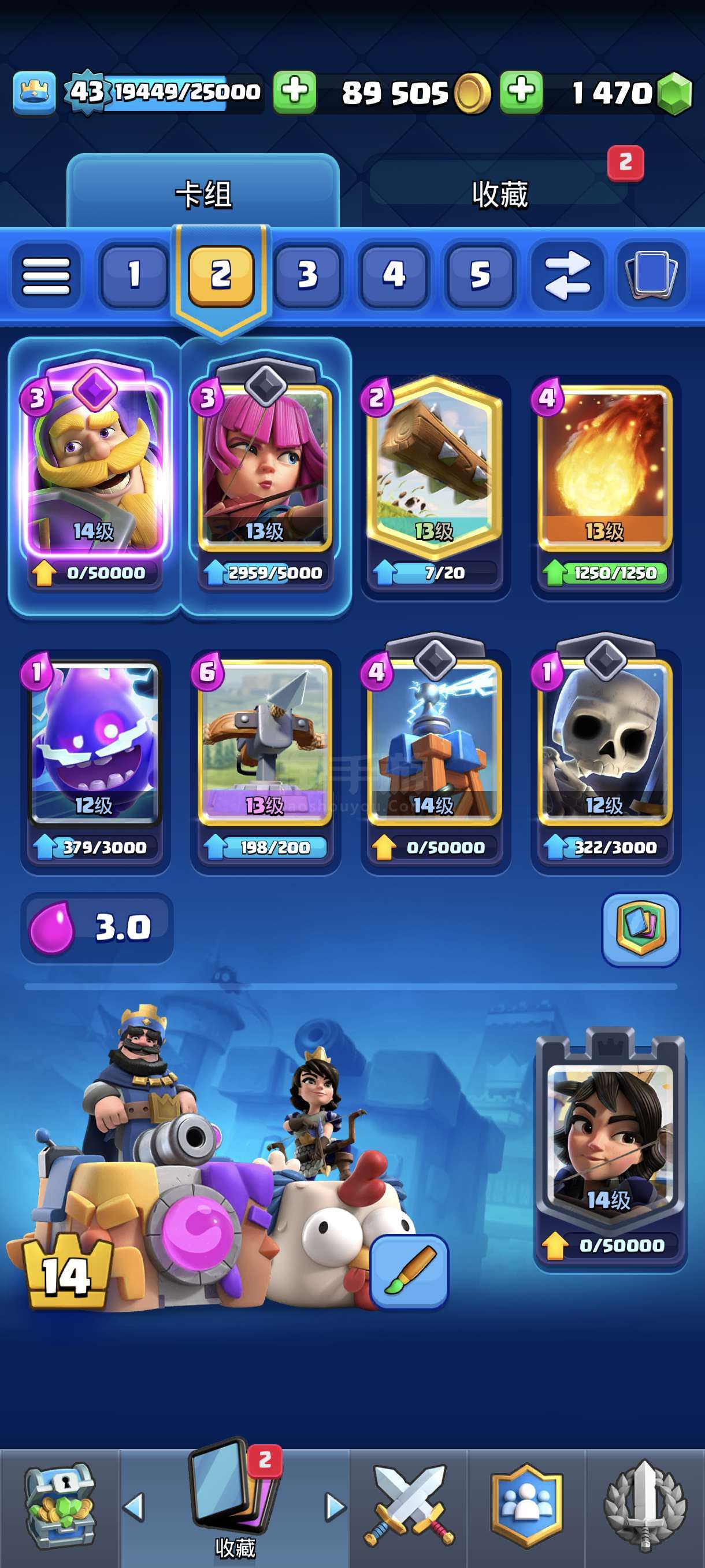705x1568 pixels.
Task: Open the deck list hamburger menu
Action: (46, 275)
